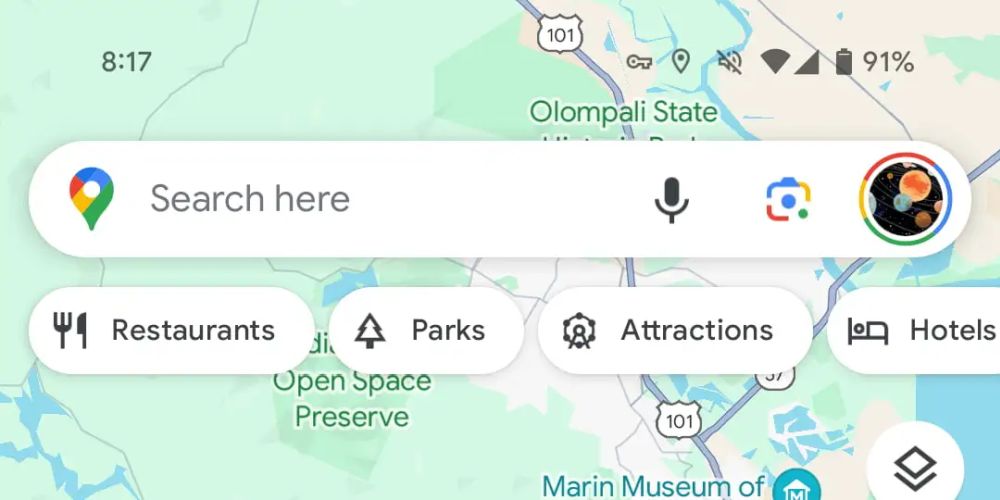Start voice search with the microphone

coord(672,199)
